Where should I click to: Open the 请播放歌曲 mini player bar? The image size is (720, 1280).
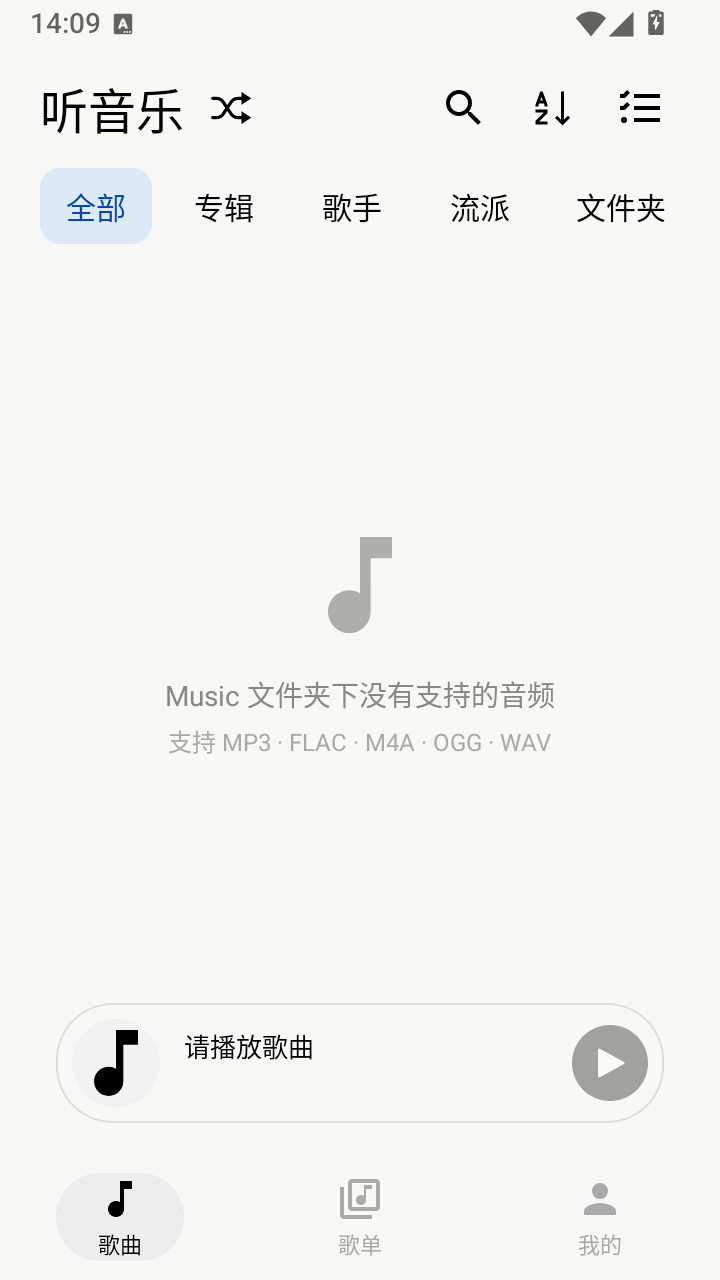coord(360,1063)
